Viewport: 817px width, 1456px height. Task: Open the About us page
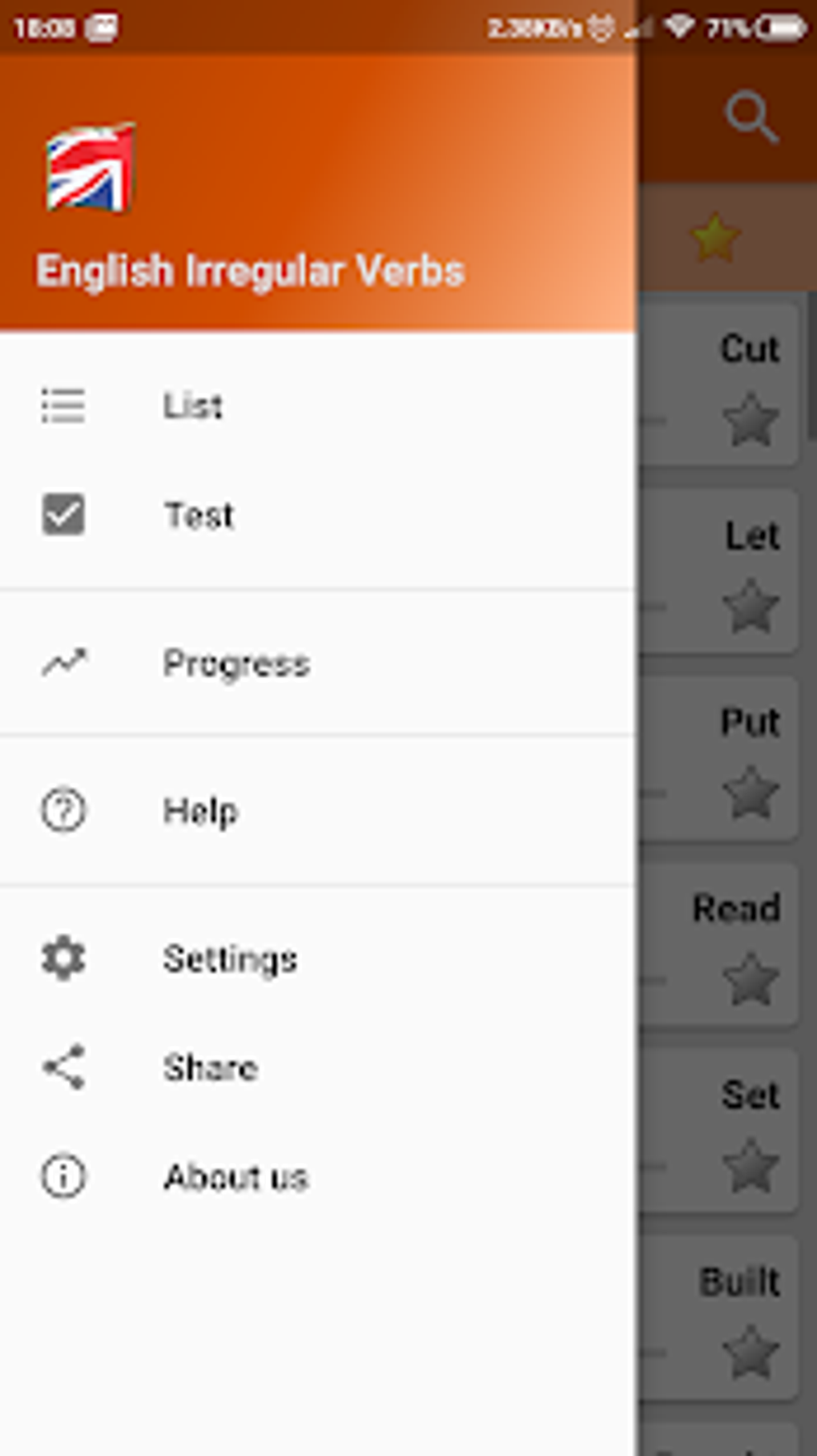pyautogui.click(x=318, y=1177)
